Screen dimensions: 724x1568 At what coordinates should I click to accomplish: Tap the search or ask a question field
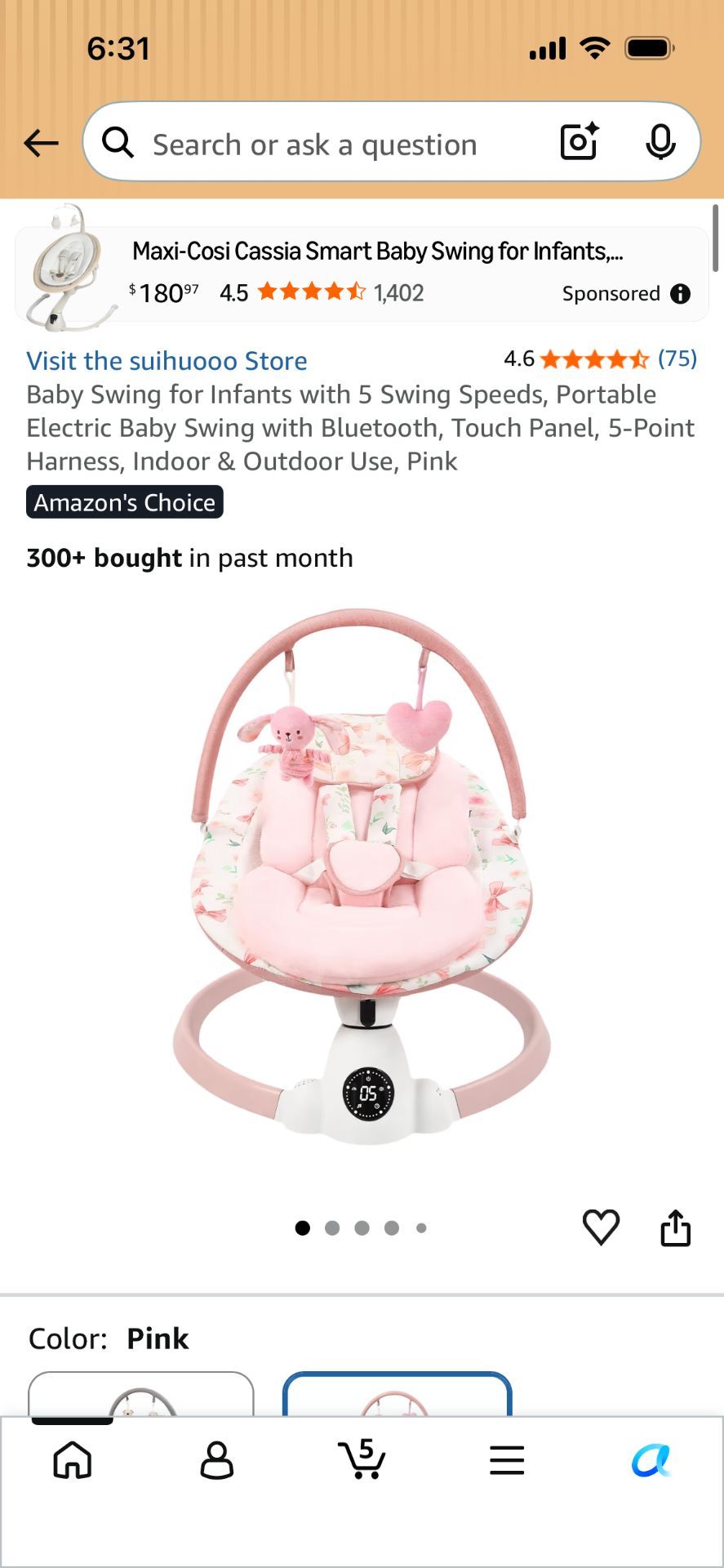tap(314, 145)
